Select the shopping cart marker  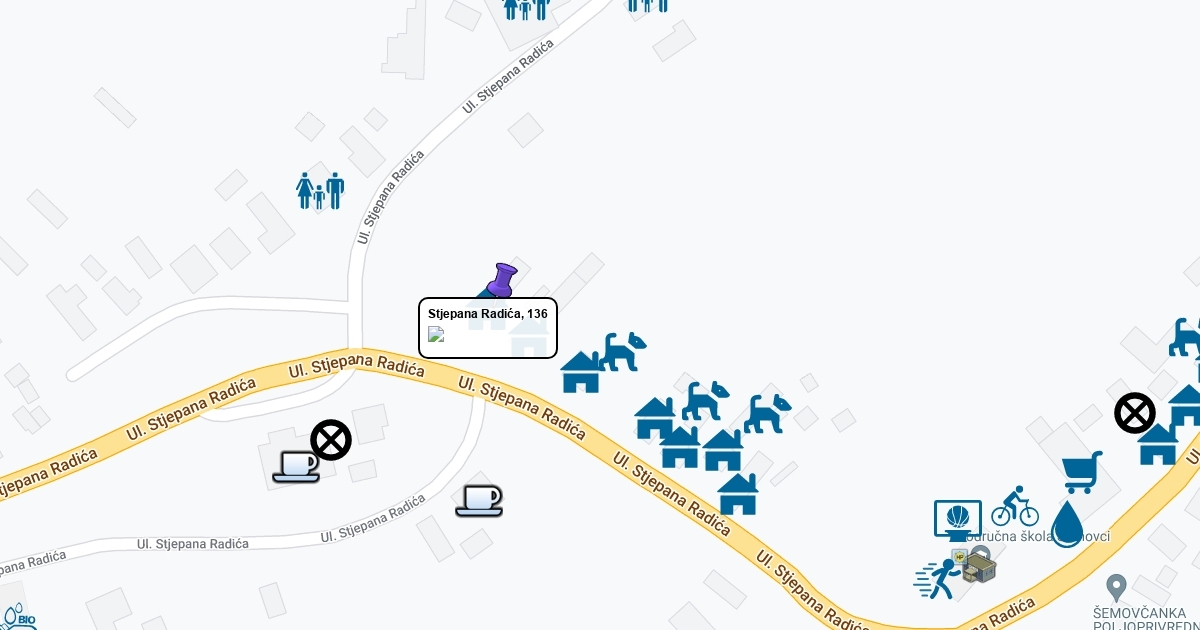point(1083,472)
